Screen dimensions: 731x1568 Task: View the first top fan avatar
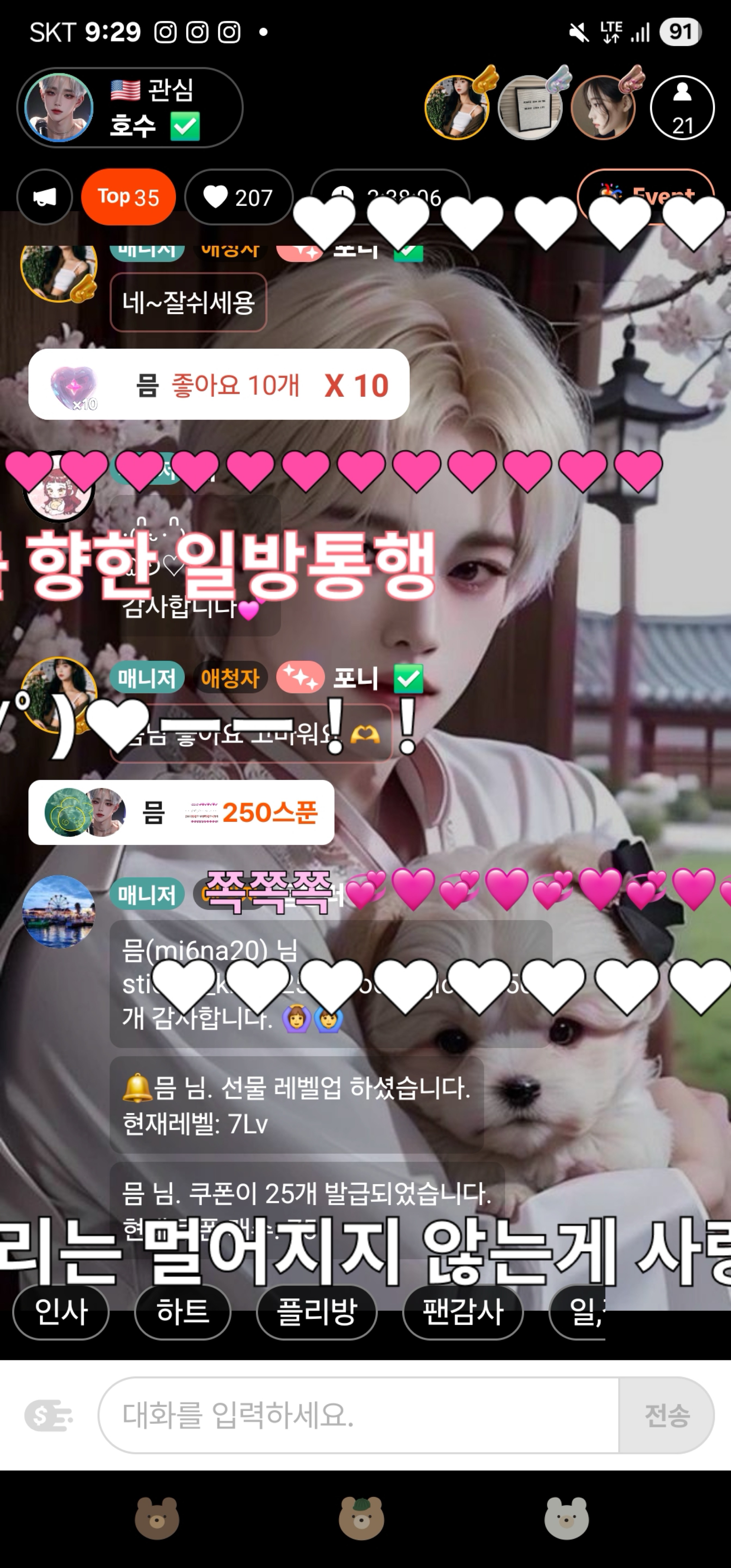(457, 107)
